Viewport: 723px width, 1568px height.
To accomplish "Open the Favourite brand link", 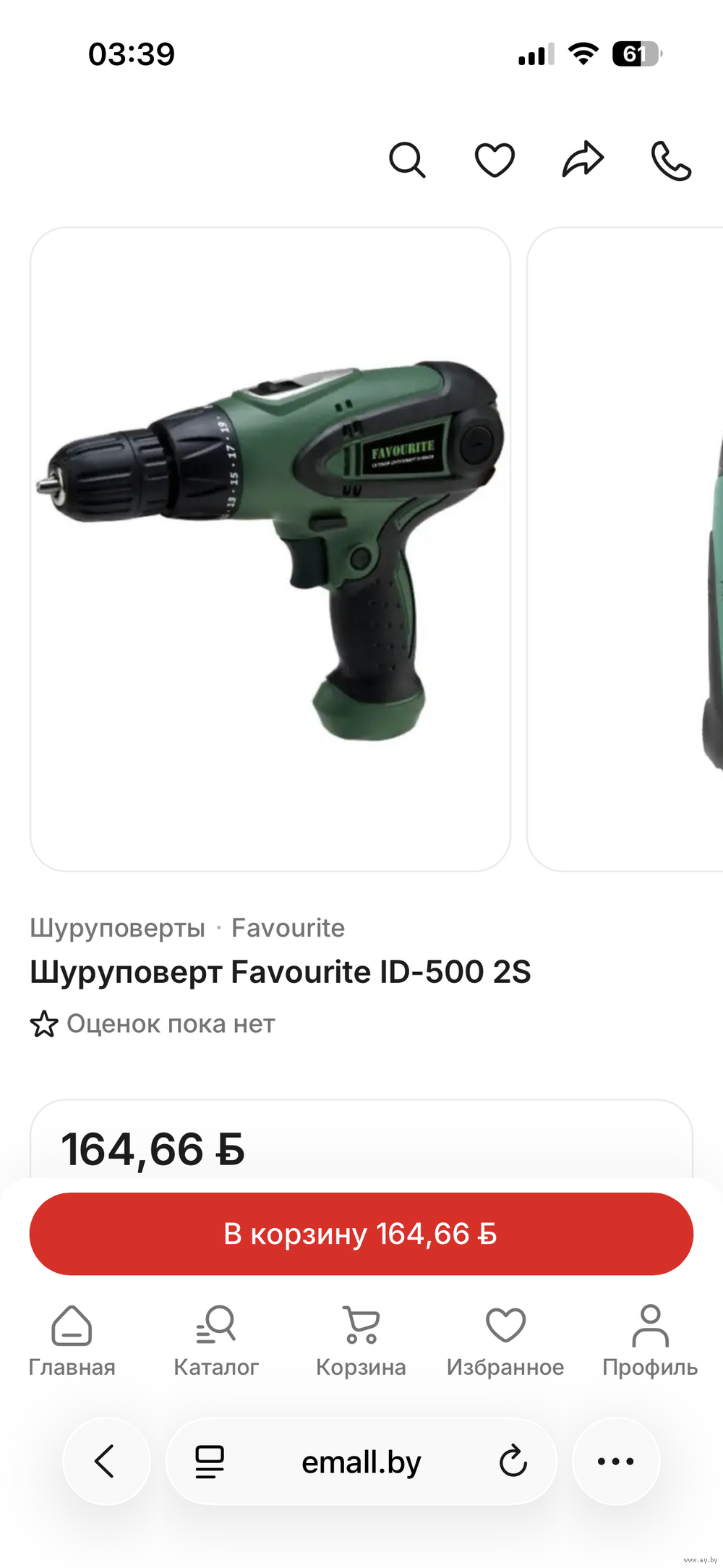I will (288, 928).
